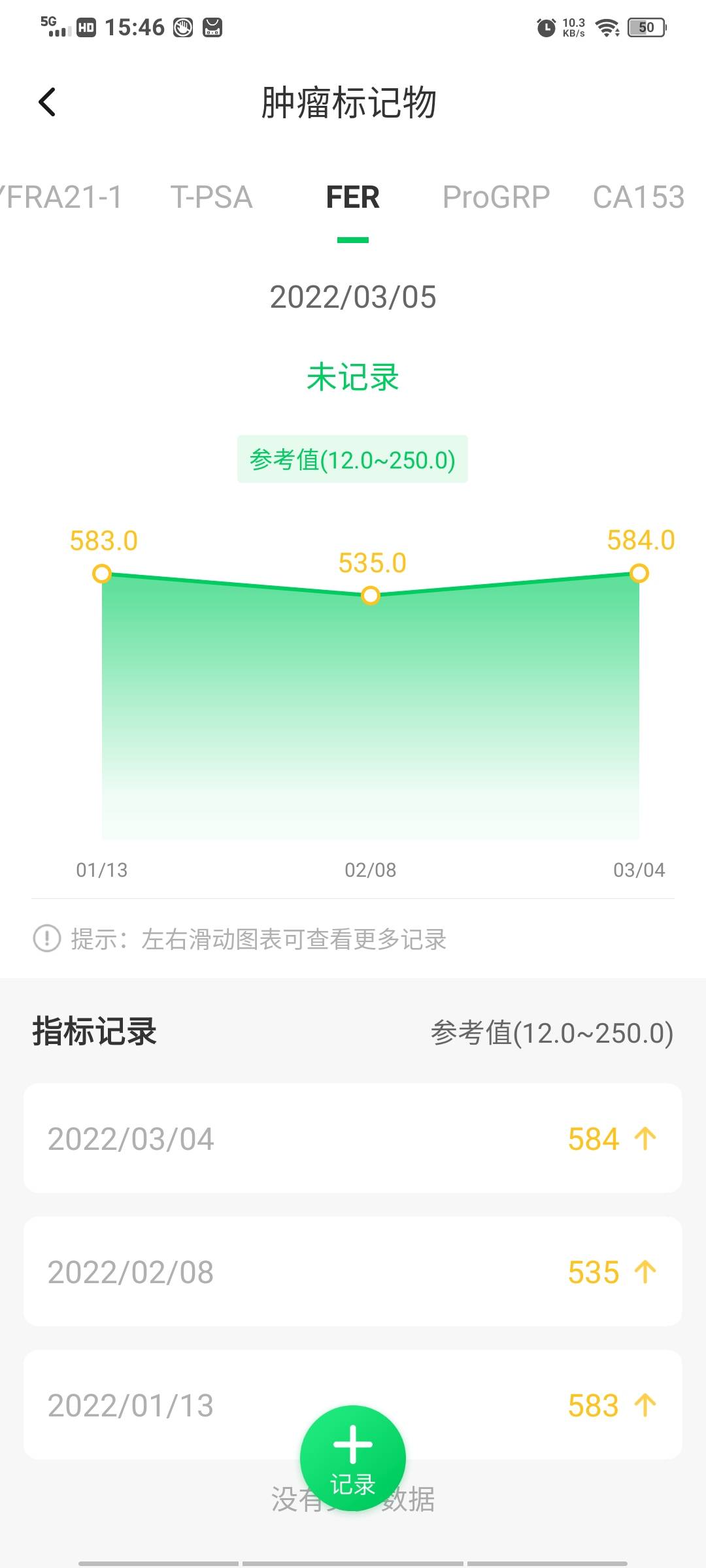
Task: Switch to the T-PSA tab
Action: (x=212, y=197)
